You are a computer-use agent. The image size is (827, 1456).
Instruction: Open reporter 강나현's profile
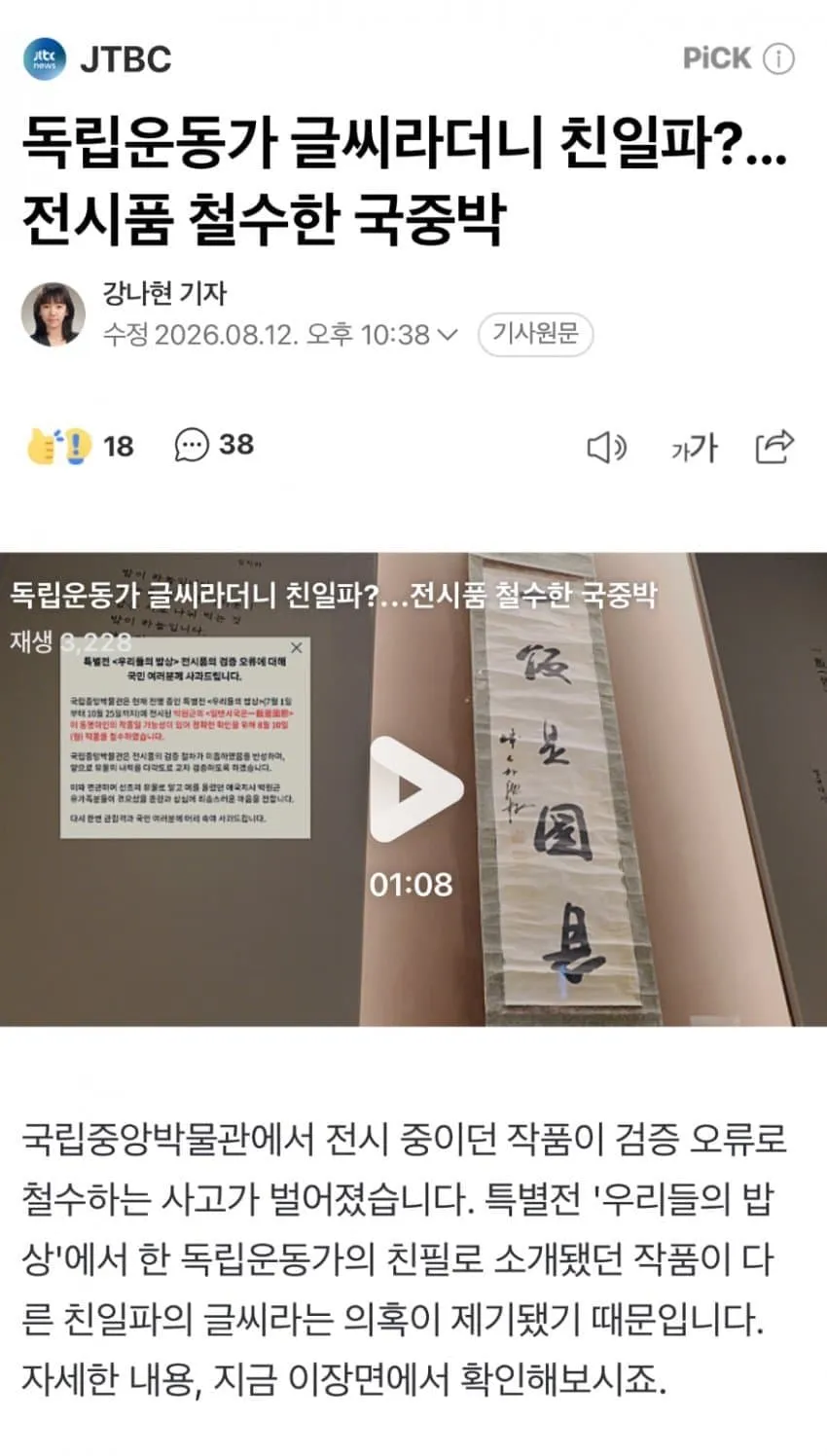click(x=54, y=314)
